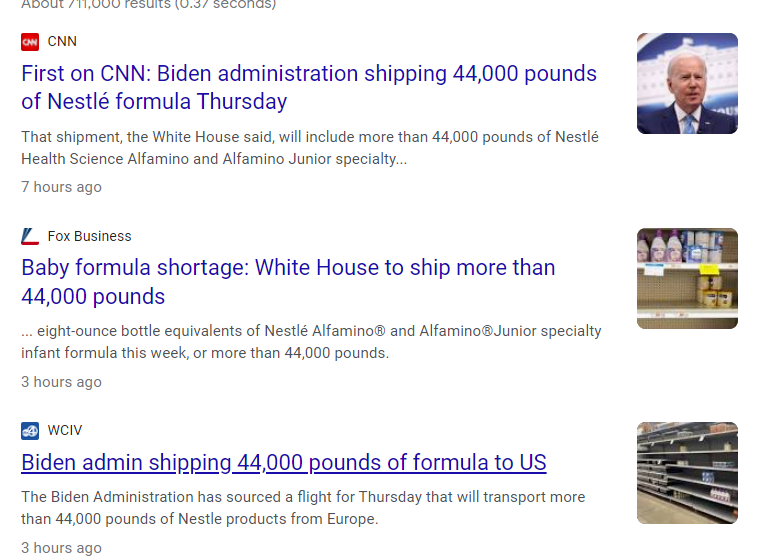Tap the Biden photo thumbnail beside CNN result
773x558 pixels.
687,84
